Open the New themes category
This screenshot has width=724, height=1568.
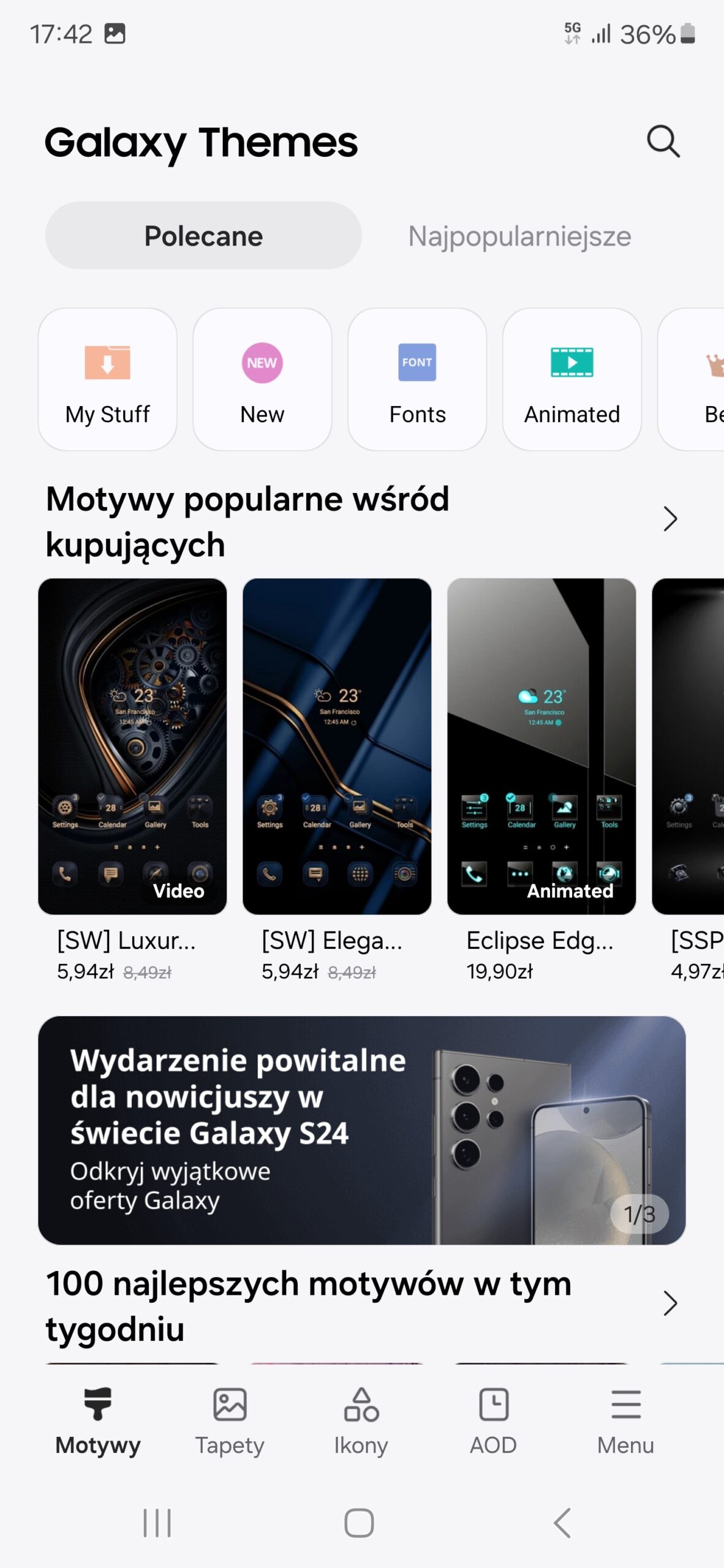pyautogui.click(x=262, y=380)
